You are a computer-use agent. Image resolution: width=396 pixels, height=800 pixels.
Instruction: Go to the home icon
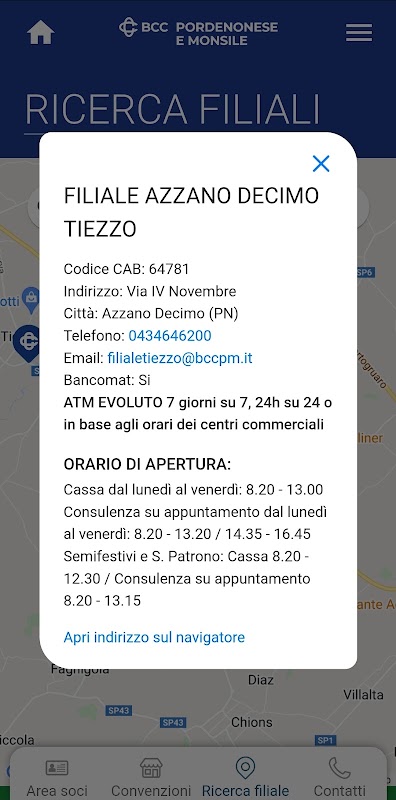(41, 32)
